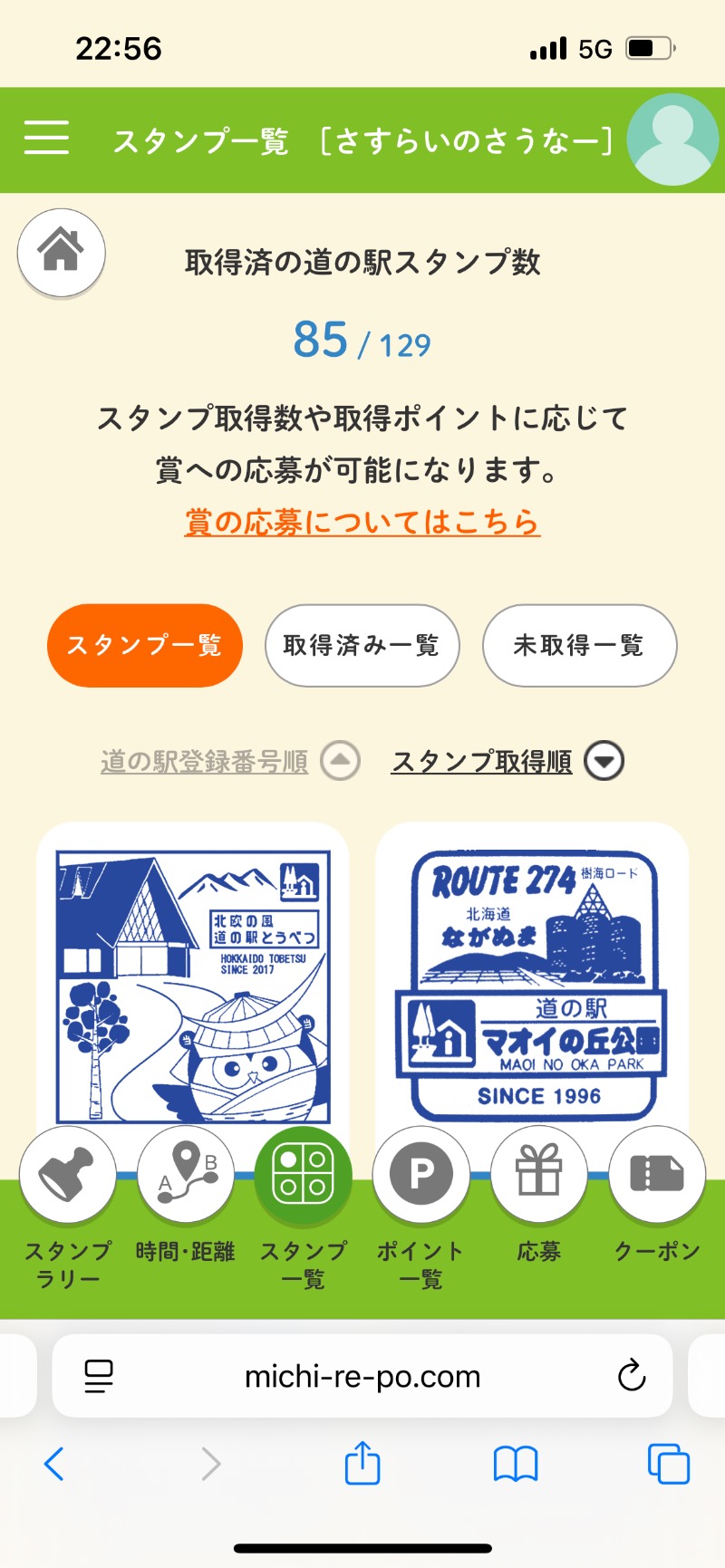The height and width of the screenshot is (1568, 725).
Task: Open the スタンプ取得順 sort dropdown arrow
Action: pos(604,761)
